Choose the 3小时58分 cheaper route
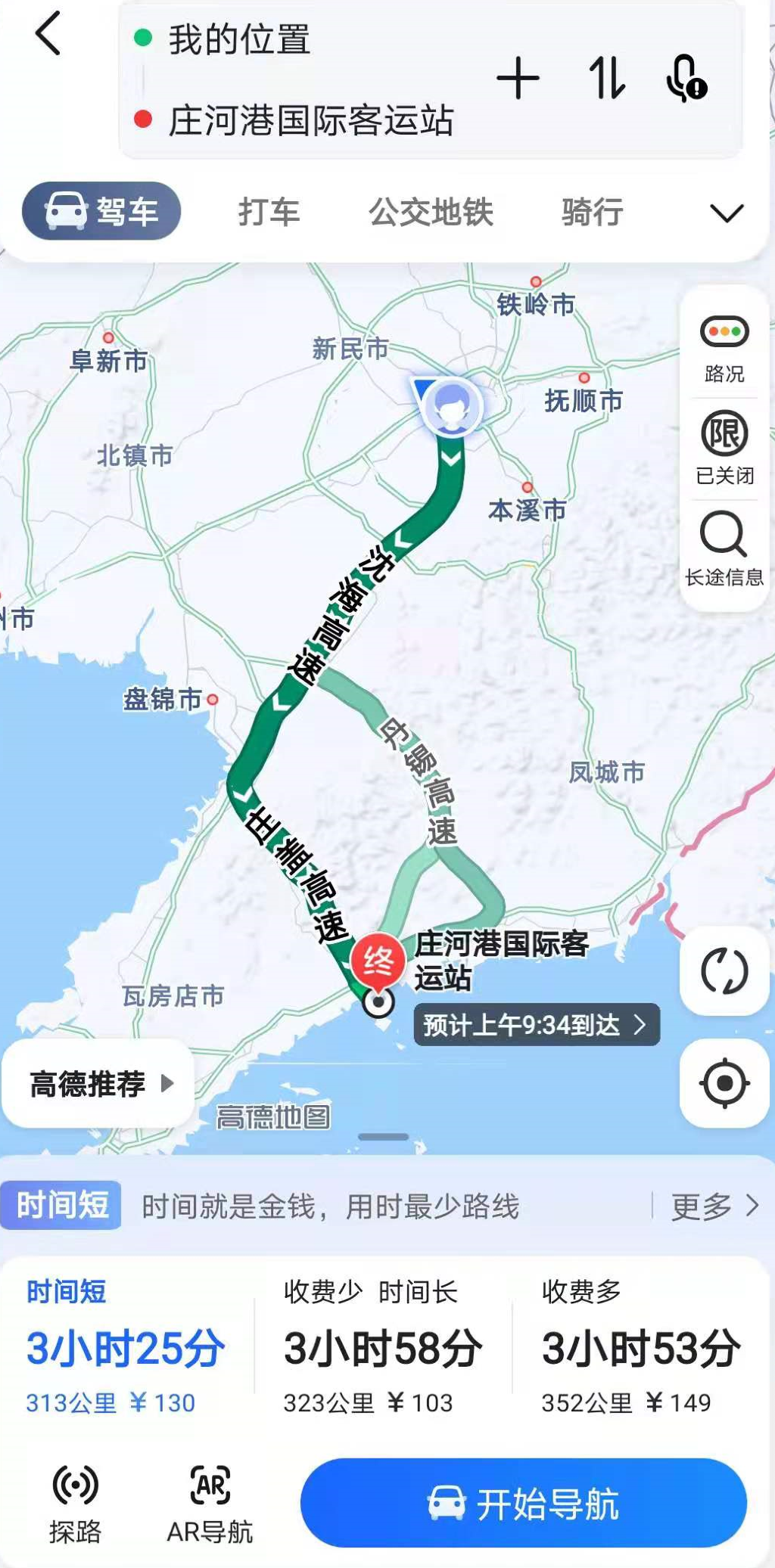This screenshot has height=1568, width=775. tap(383, 1348)
